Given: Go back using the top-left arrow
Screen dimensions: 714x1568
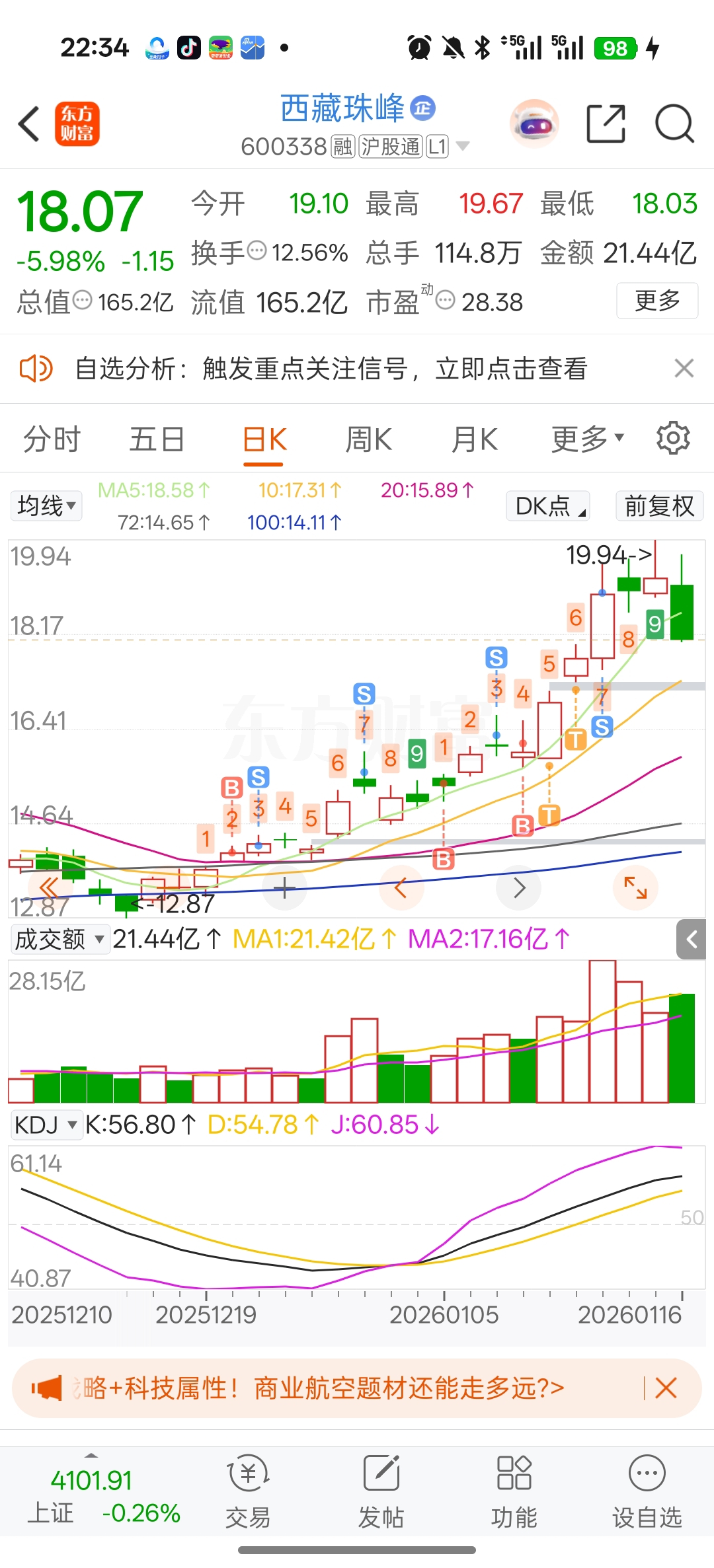Looking at the screenshot, I should click(29, 124).
